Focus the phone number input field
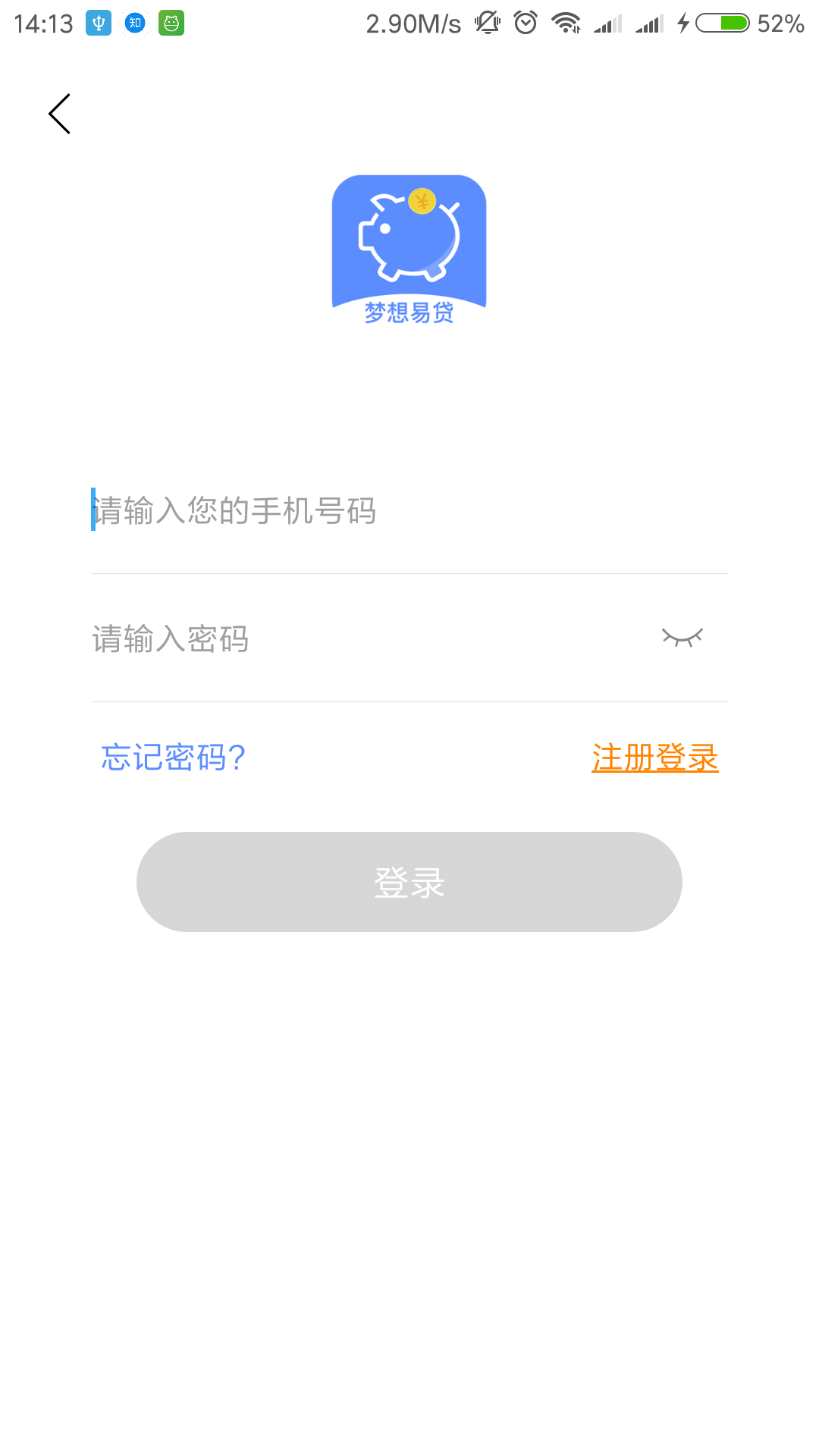The image size is (819, 1456). [x=379, y=511]
